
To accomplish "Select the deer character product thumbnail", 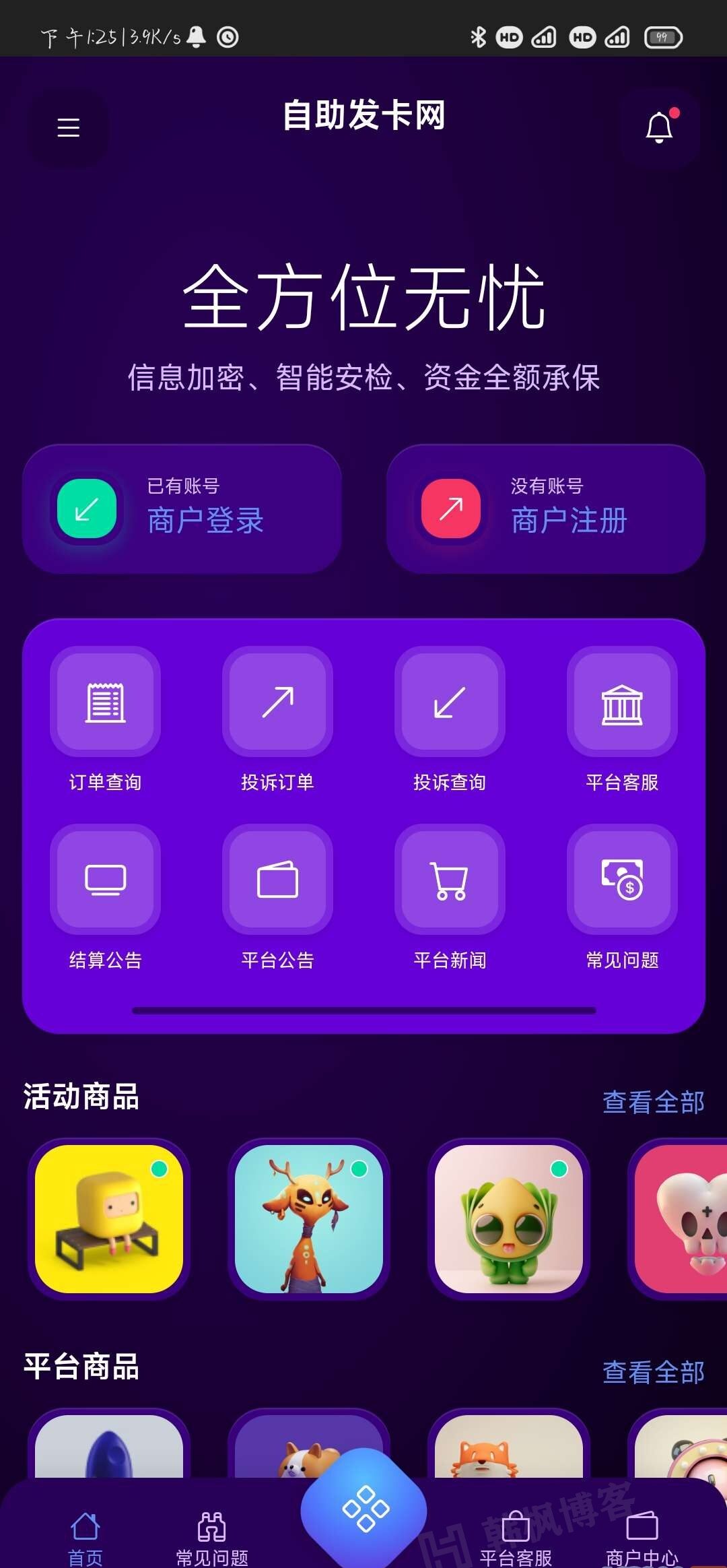I will tap(308, 1220).
